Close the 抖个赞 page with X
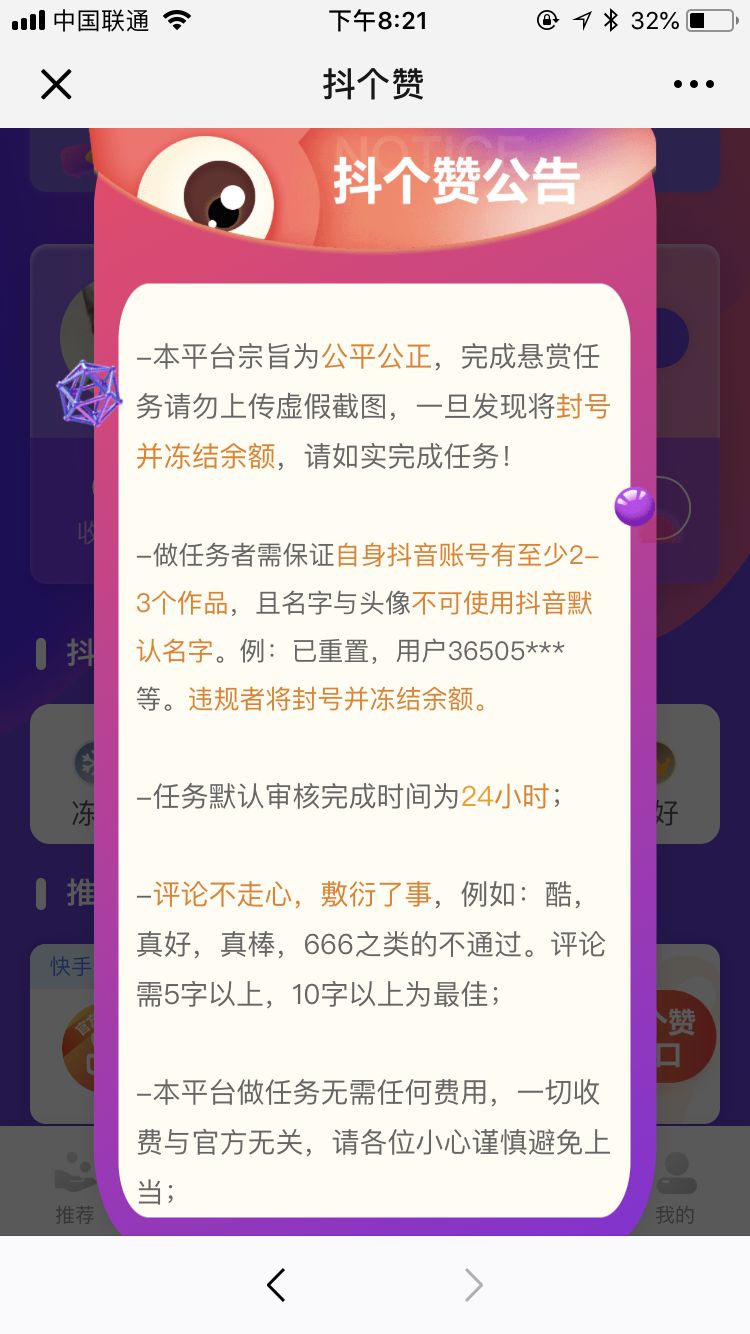Viewport: 750px width, 1334px height. click(x=56, y=84)
